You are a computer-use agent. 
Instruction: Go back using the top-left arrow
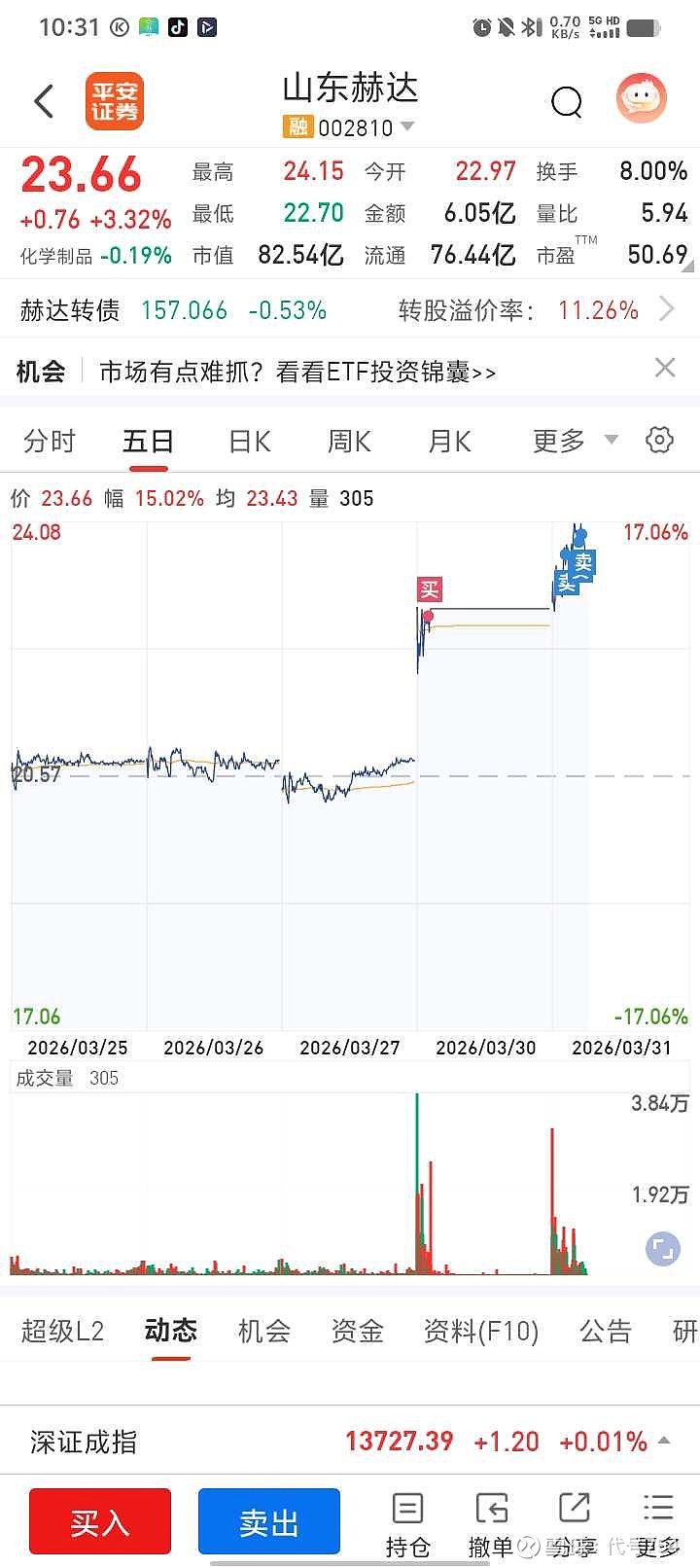(44, 101)
